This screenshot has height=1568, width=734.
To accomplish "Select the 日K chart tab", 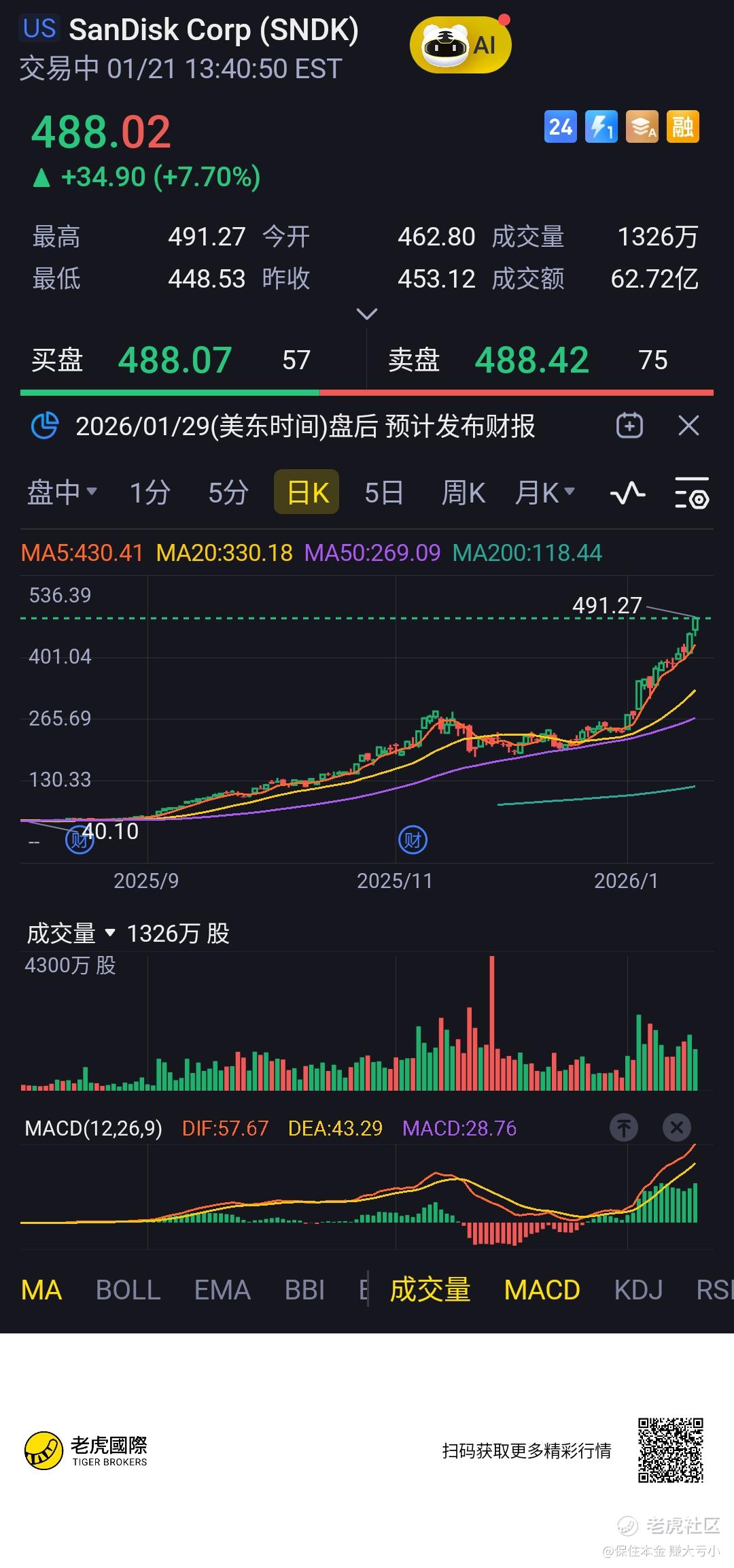I will 307,492.
